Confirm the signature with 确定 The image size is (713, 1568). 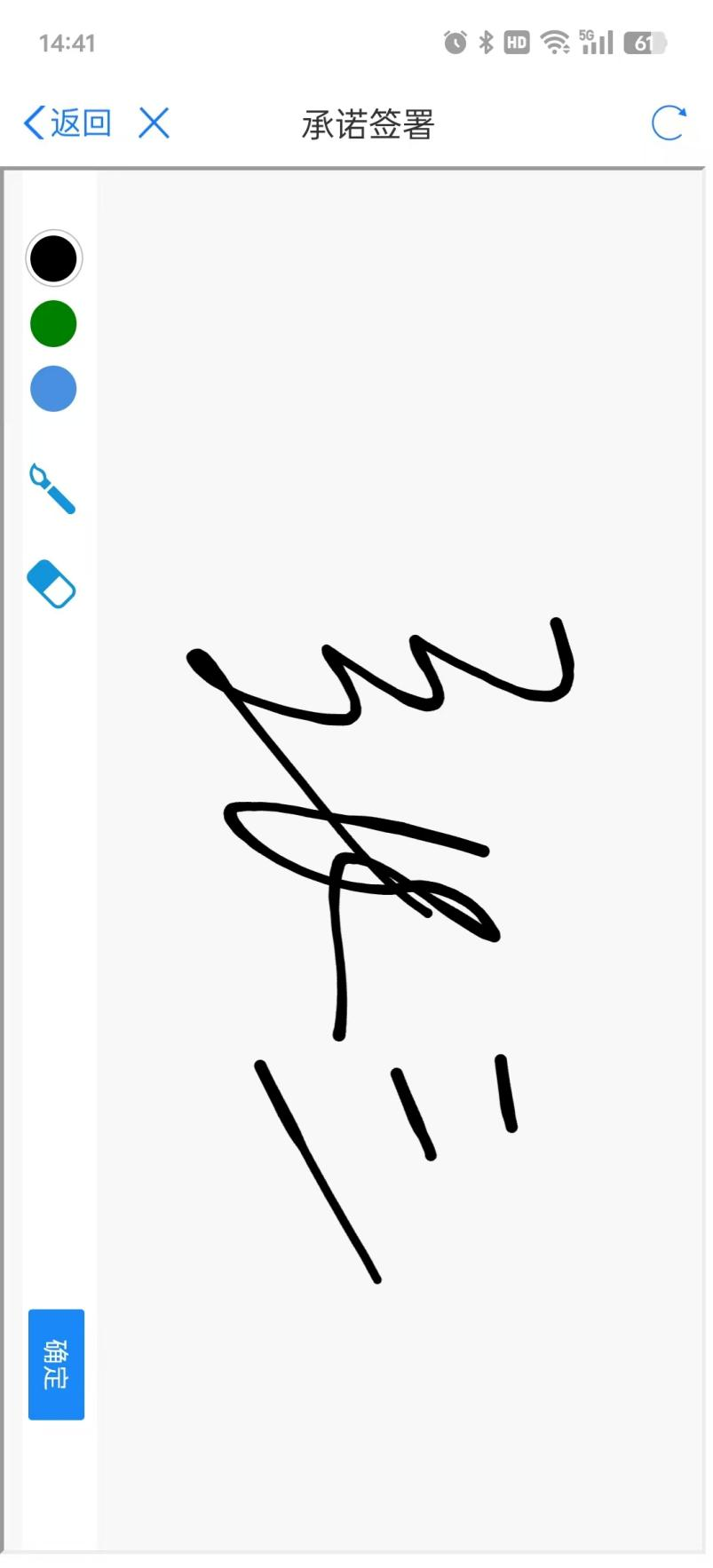(x=56, y=1364)
